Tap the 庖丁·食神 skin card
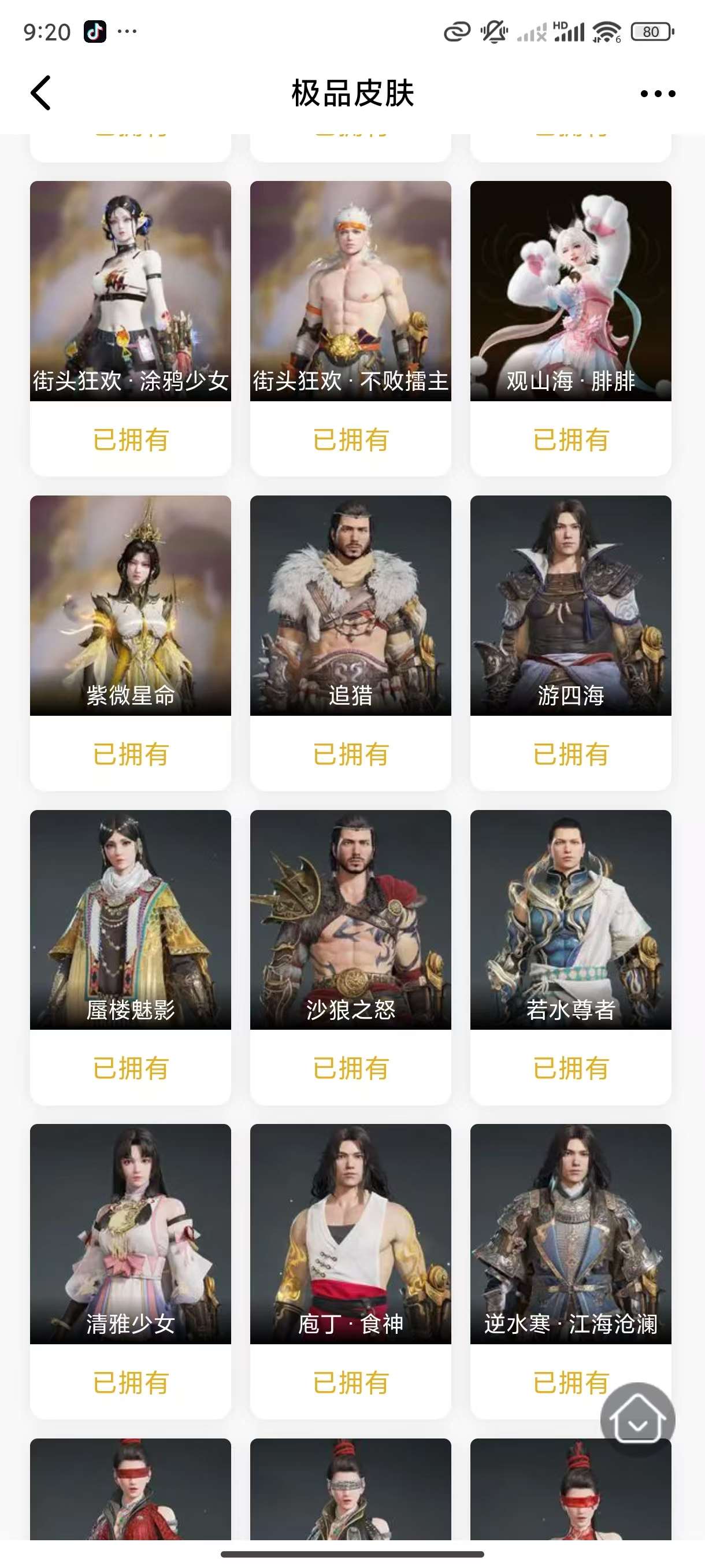This screenshot has height=1568, width=705. (x=350, y=1233)
